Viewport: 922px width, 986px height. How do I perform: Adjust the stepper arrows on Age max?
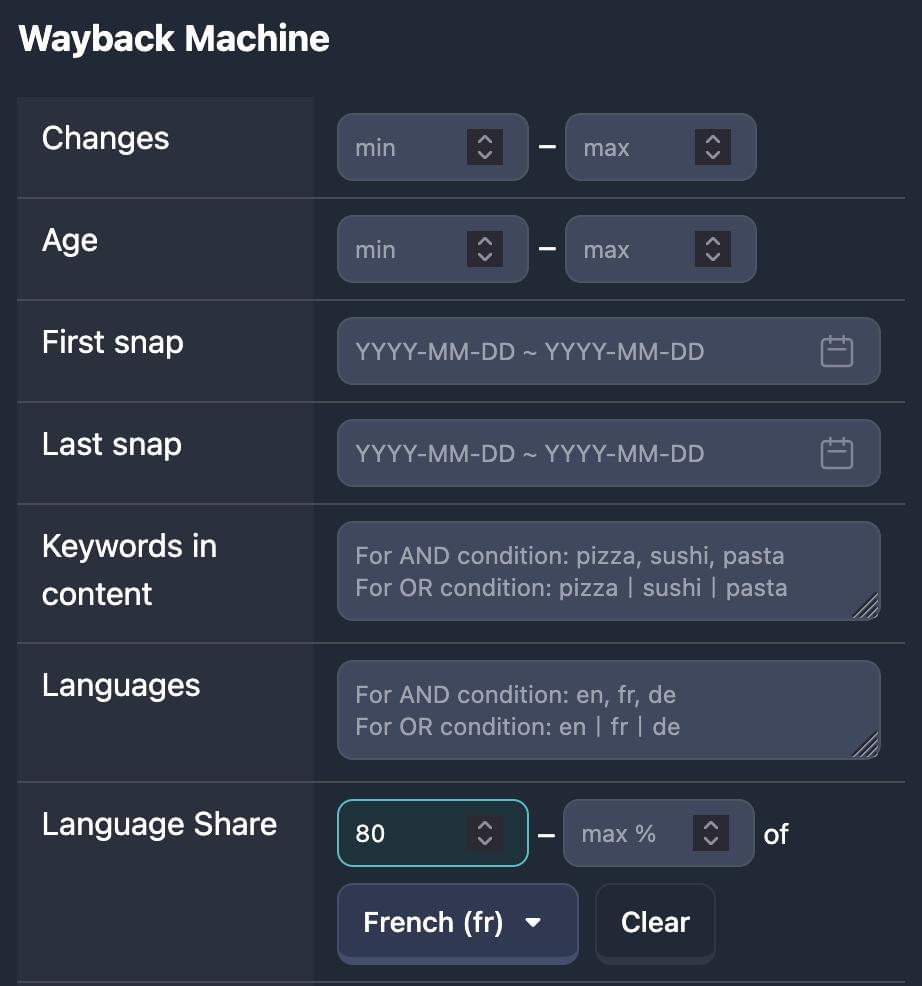coord(713,250)
